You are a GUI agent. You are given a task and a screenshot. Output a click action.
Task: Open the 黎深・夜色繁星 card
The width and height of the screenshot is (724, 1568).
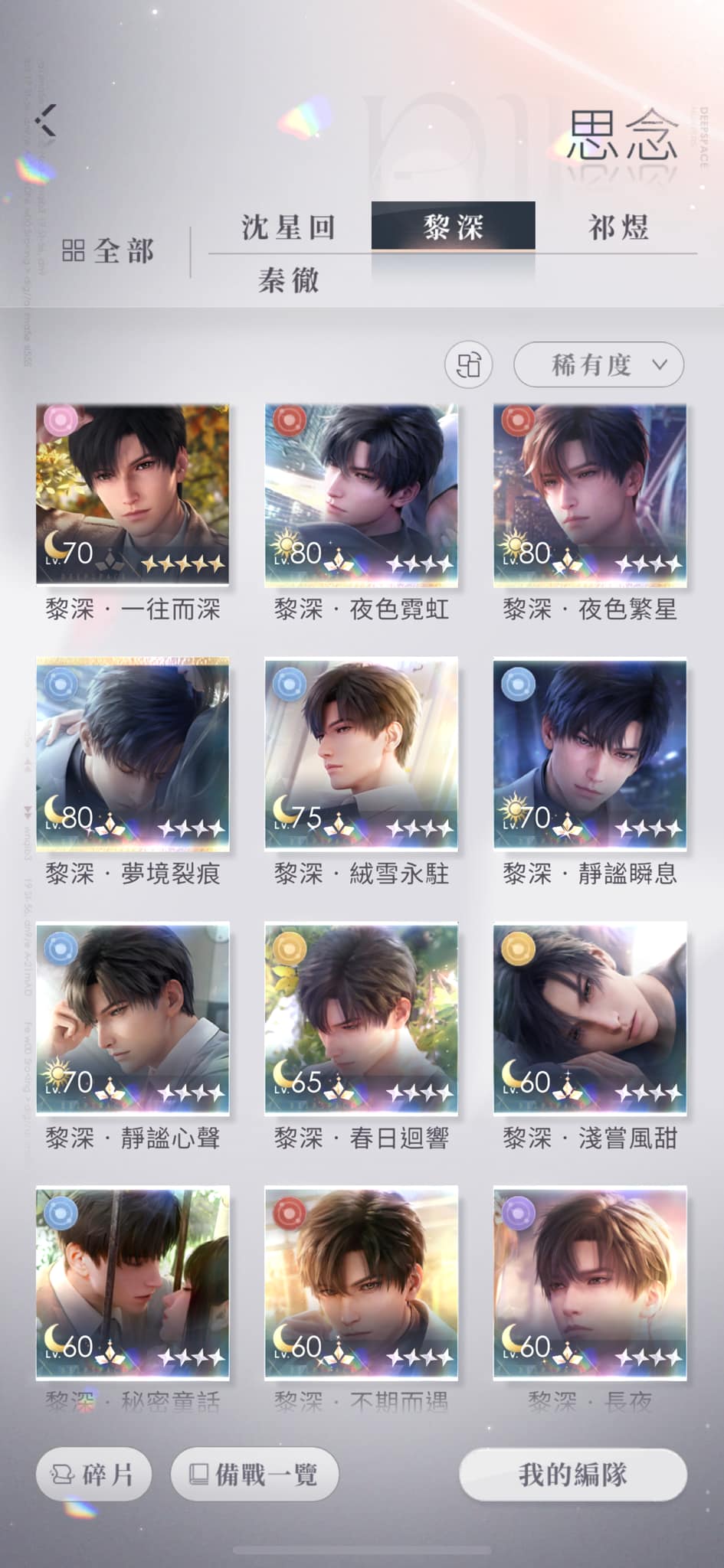point(589,495)
